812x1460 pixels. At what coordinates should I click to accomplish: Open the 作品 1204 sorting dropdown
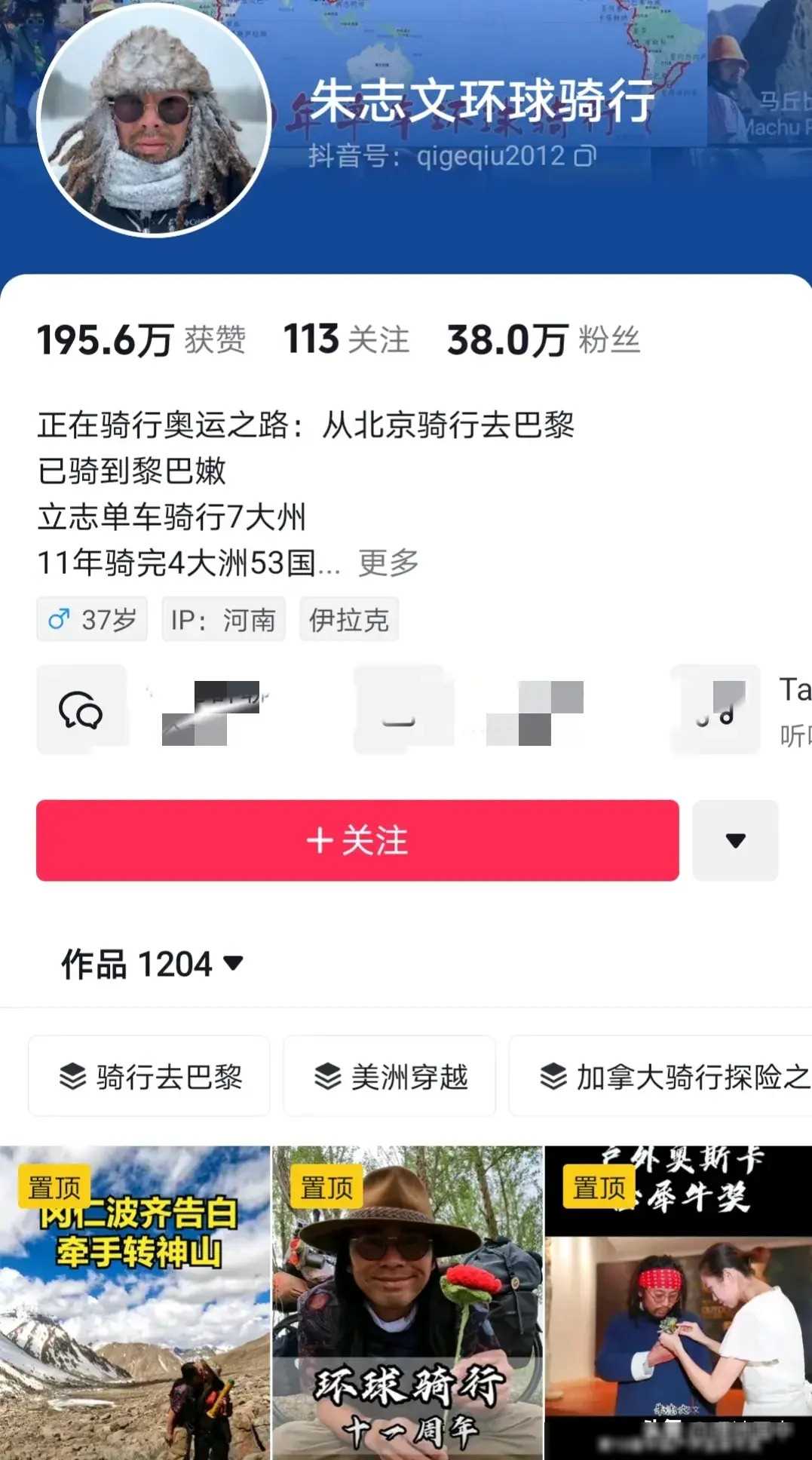tap(234, 962)
